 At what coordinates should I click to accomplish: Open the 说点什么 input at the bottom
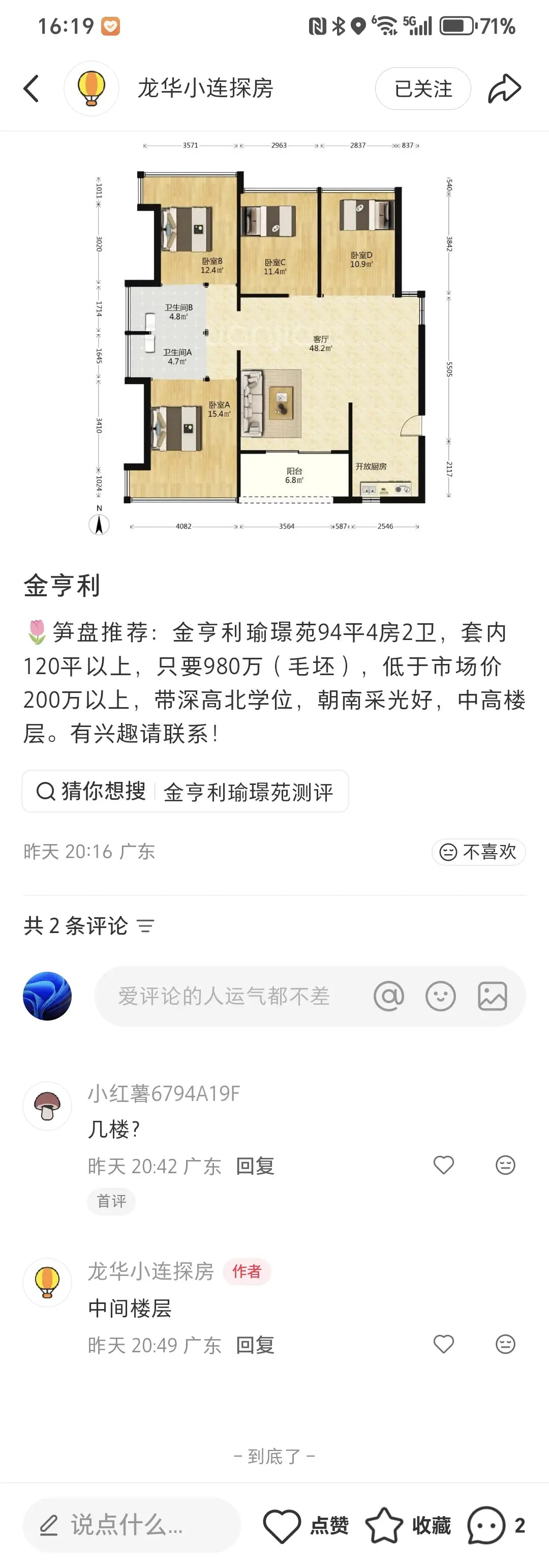132,1525
